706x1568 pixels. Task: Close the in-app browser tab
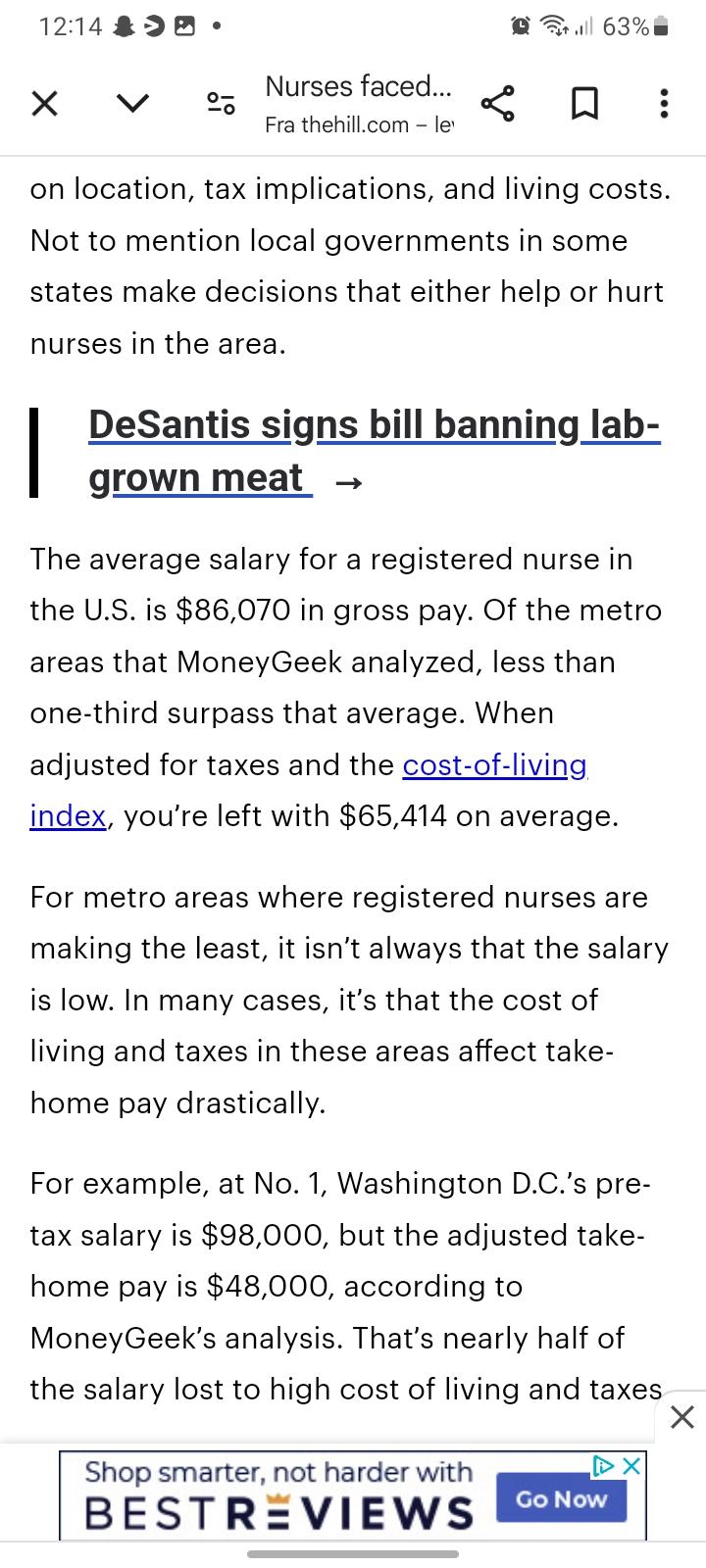(x=44, y=103)
